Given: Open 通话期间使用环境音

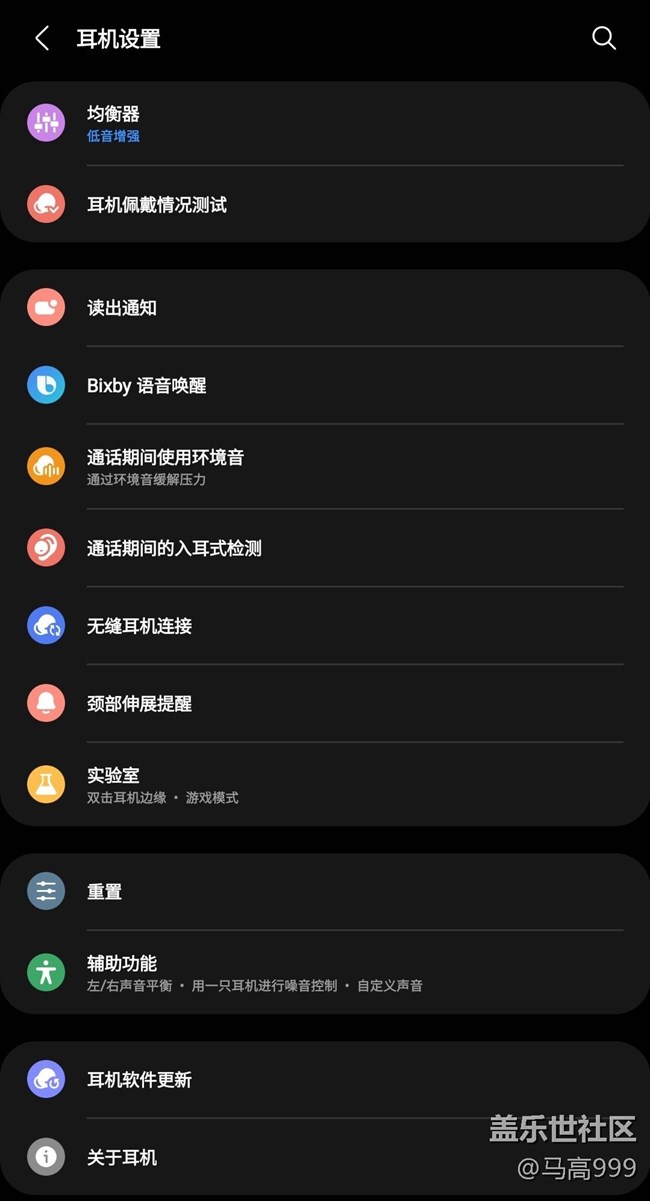Looking at the screenshot, I should 324,466.
